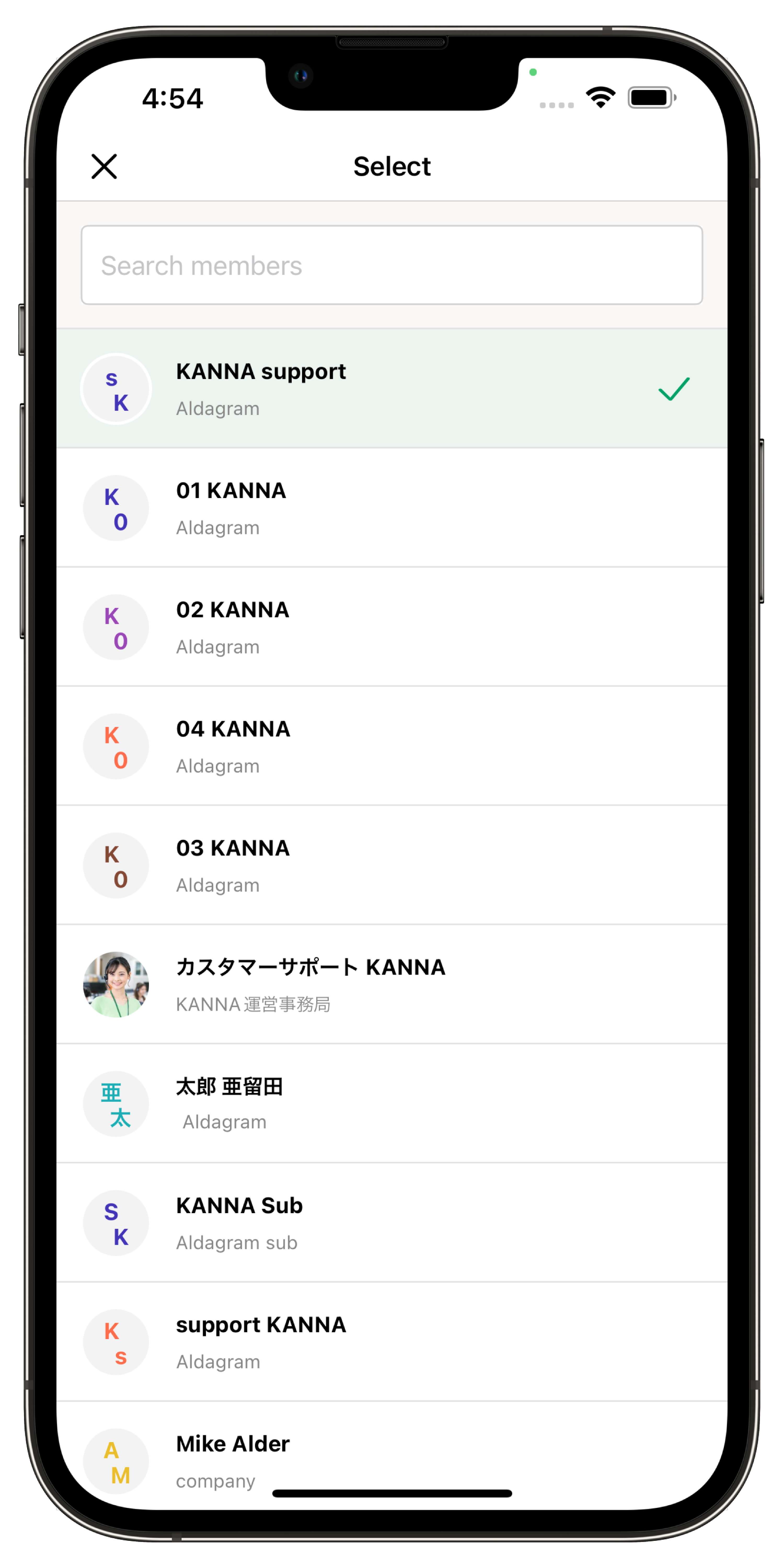The width and height of the screenshot is (784, 1568).
Task: Pick KANNA Sub from Aldagram sub
Action: click(391, 1222)
